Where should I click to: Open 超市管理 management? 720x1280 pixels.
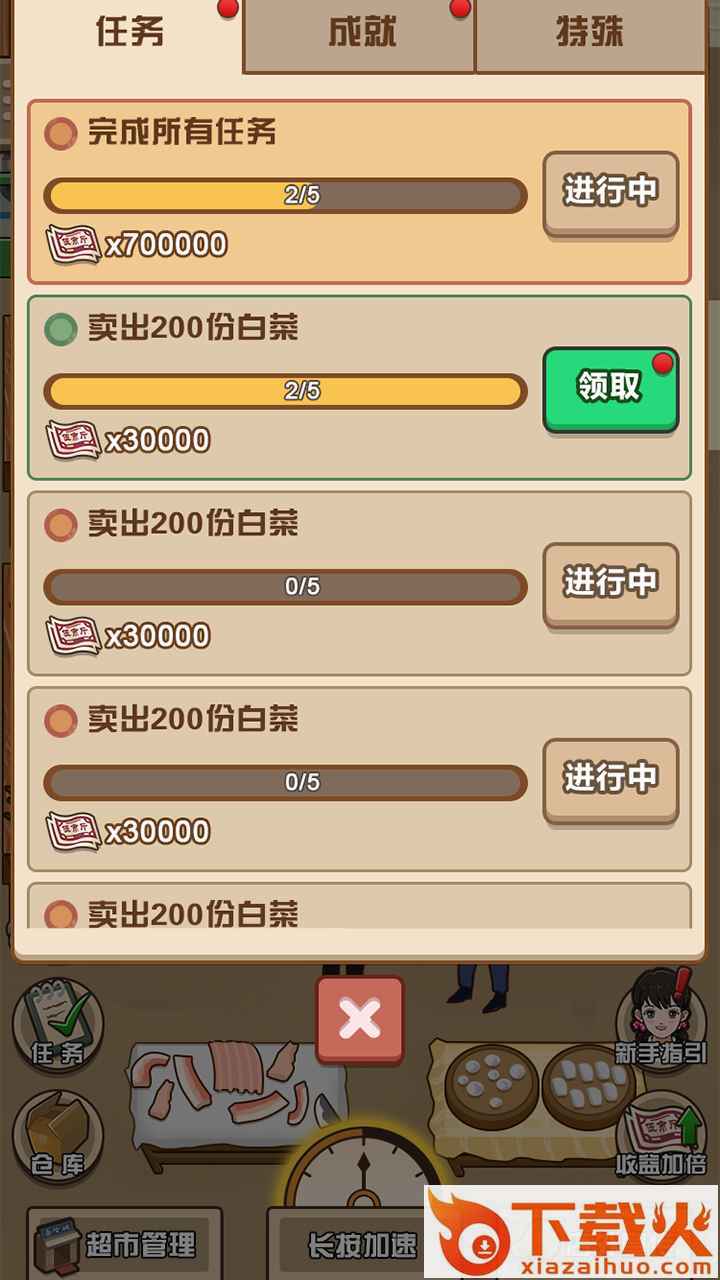[125, 1245]
